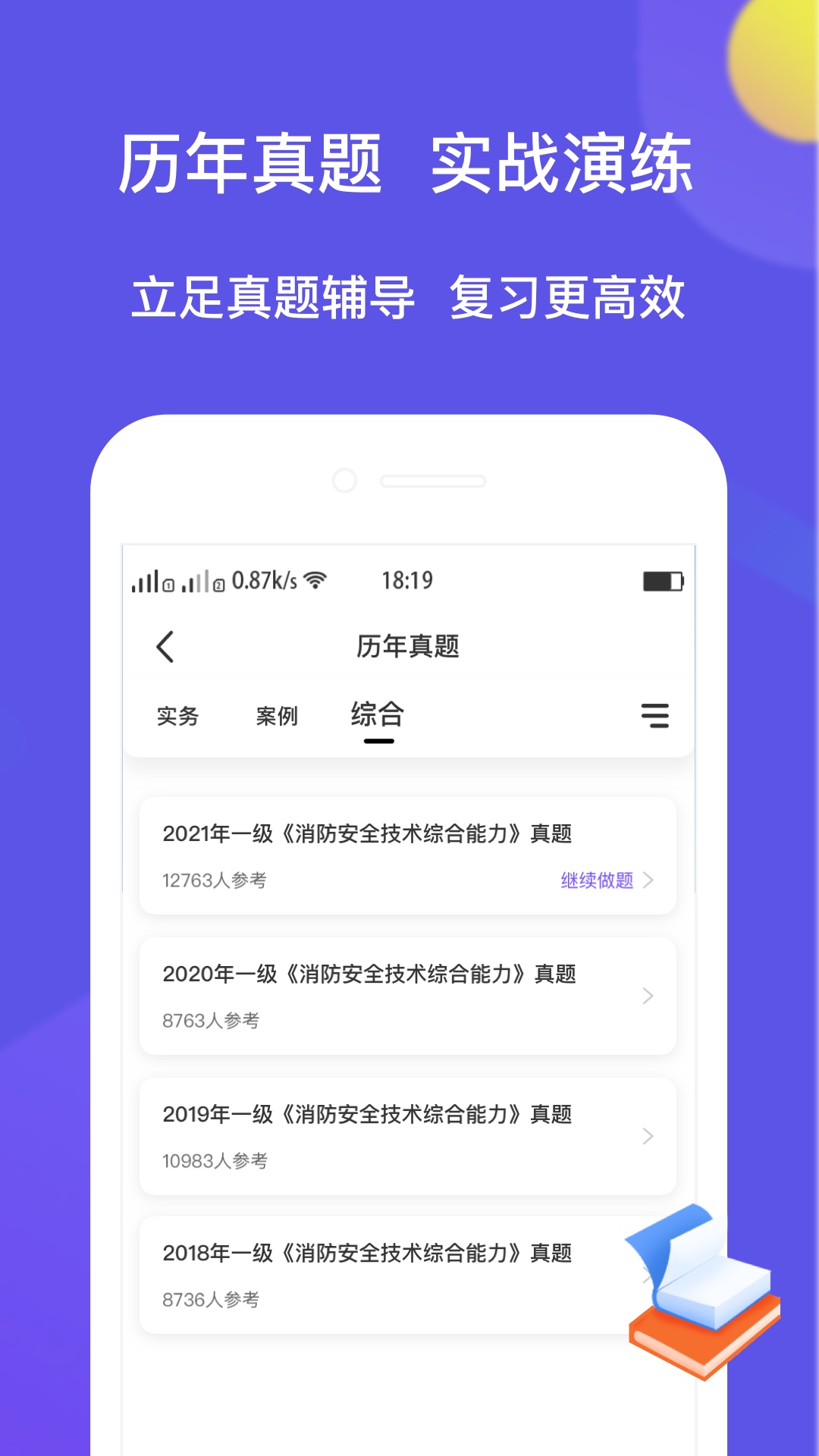Tap the 10983人参考 participant count label
This screenshot has height=1456, width=819.
pos(216,1160)
